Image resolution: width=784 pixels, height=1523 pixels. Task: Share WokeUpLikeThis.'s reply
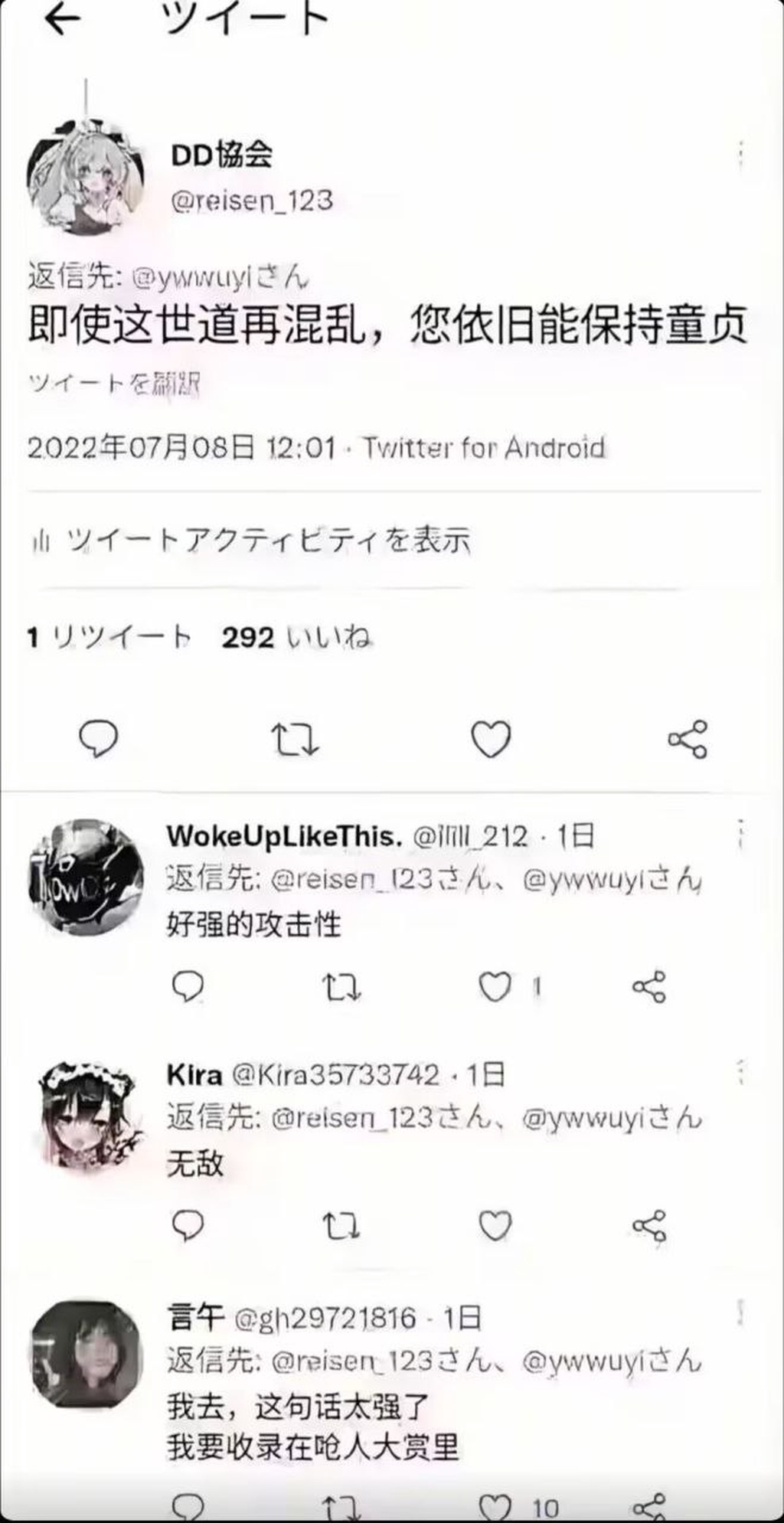649,986
